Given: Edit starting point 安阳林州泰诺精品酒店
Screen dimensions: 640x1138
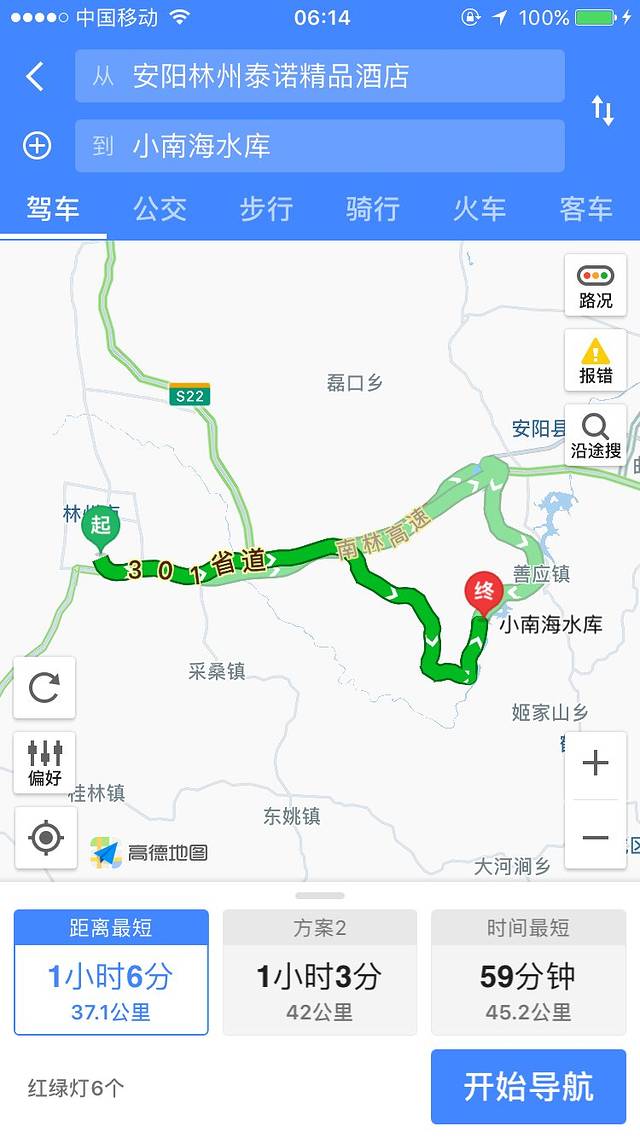Looking at the screenshot, I should click(x=320, y=76).
